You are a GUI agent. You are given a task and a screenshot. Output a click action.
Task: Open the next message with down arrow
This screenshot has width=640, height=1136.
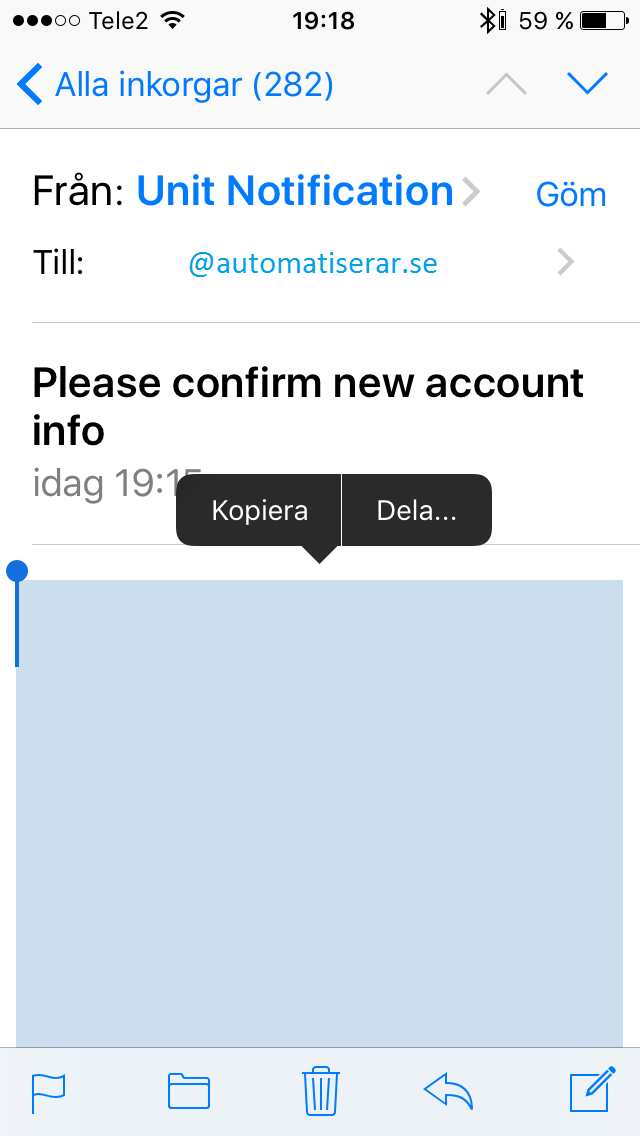pyautogui.click(x=587, y=84)
